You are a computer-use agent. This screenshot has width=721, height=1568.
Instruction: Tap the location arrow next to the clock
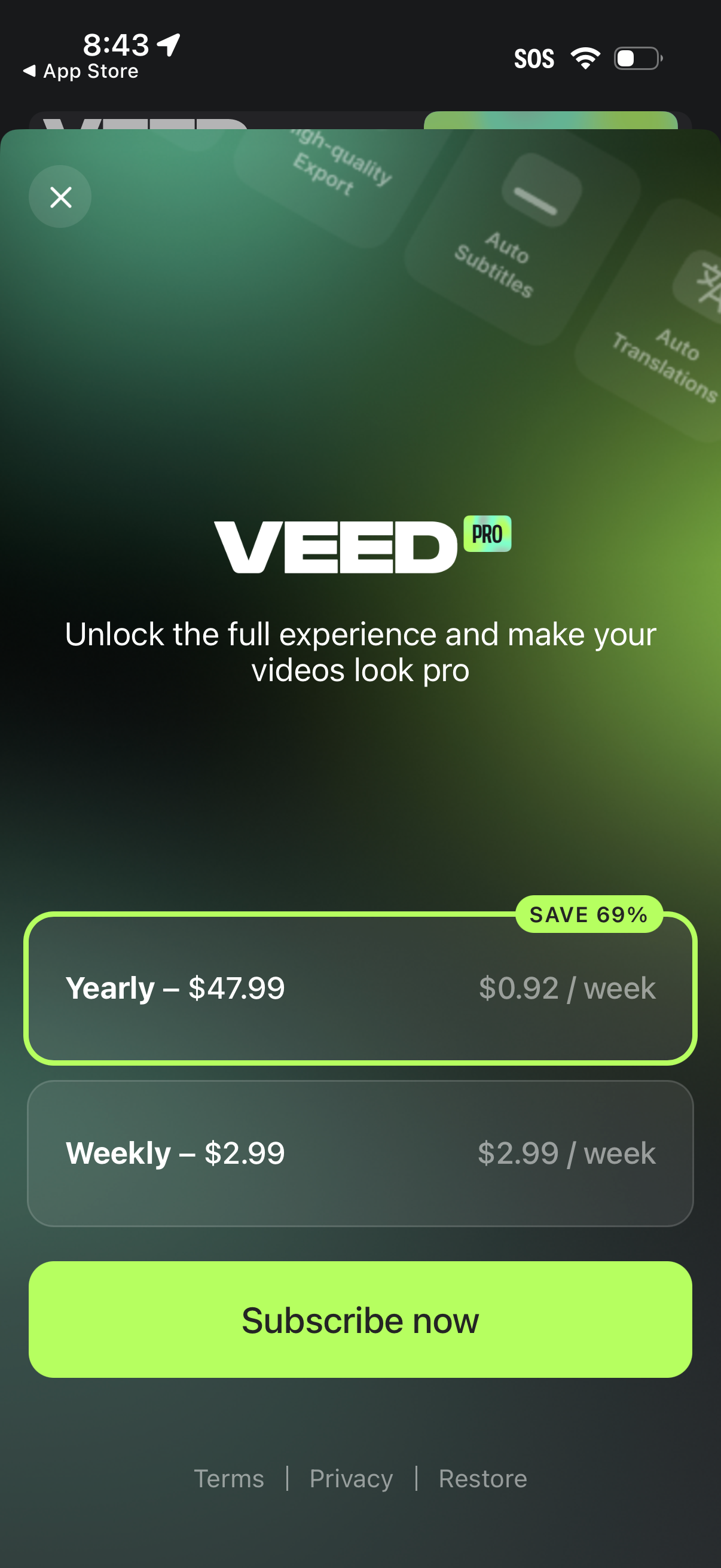tap(166, 43)
